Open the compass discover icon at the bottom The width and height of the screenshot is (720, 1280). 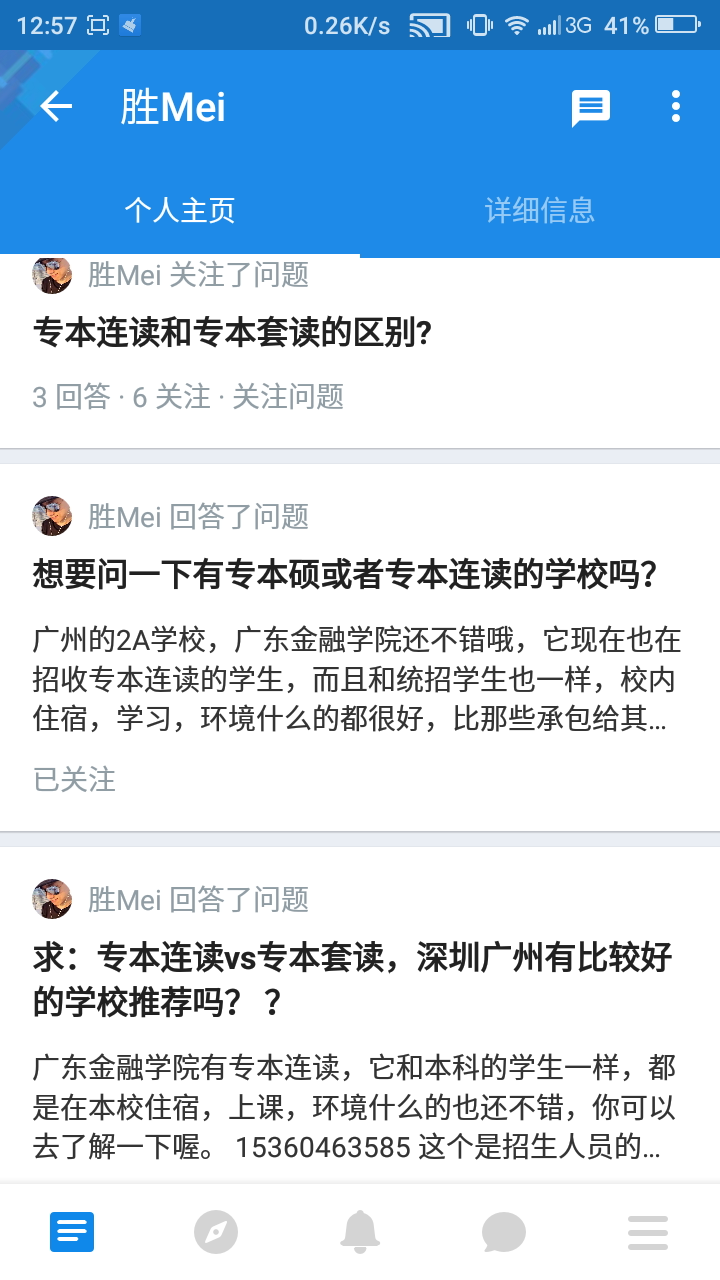click(x=216, y=1231)
